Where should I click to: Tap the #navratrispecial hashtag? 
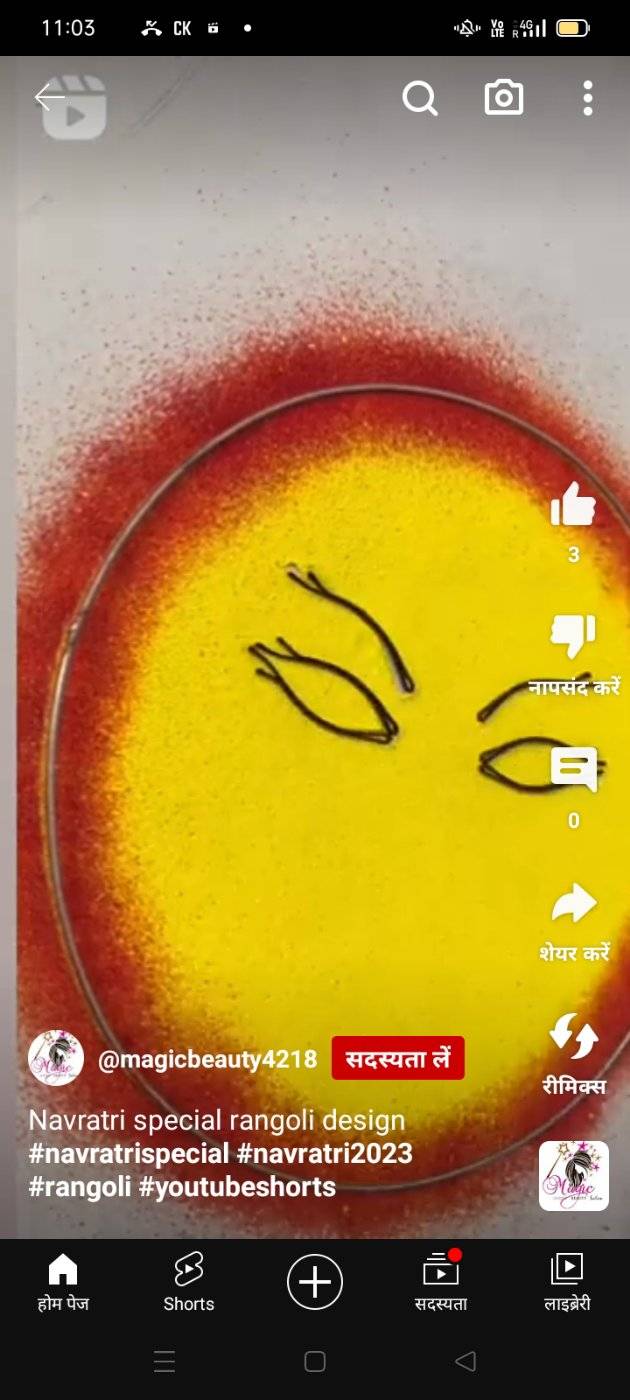tap(129, 1153)
